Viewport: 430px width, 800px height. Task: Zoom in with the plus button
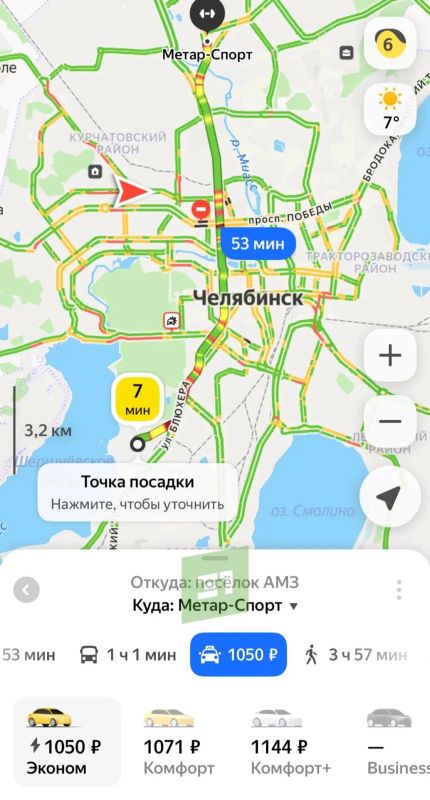click(390, 355)
